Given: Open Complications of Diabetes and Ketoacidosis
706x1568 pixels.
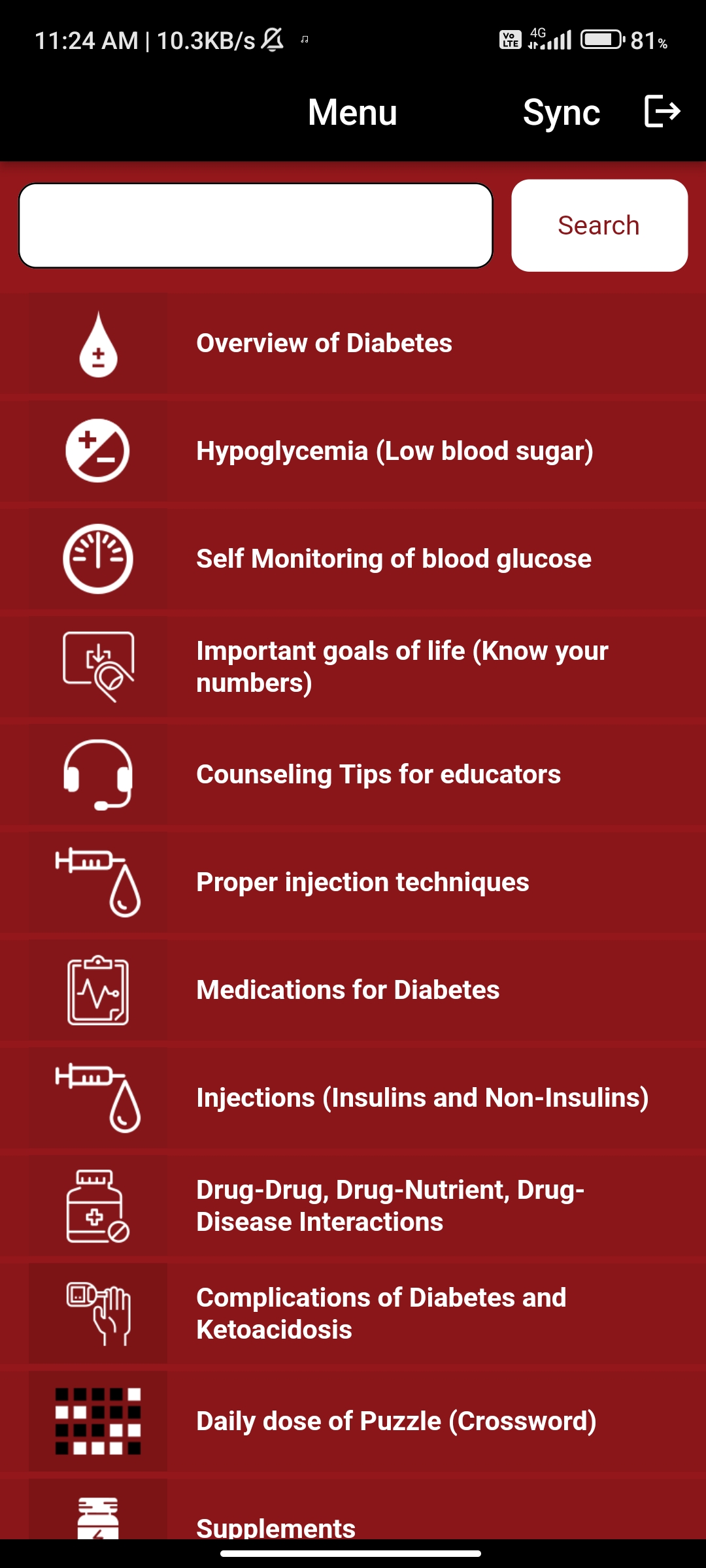Looking at the screenshot, I should (353, 1313).
